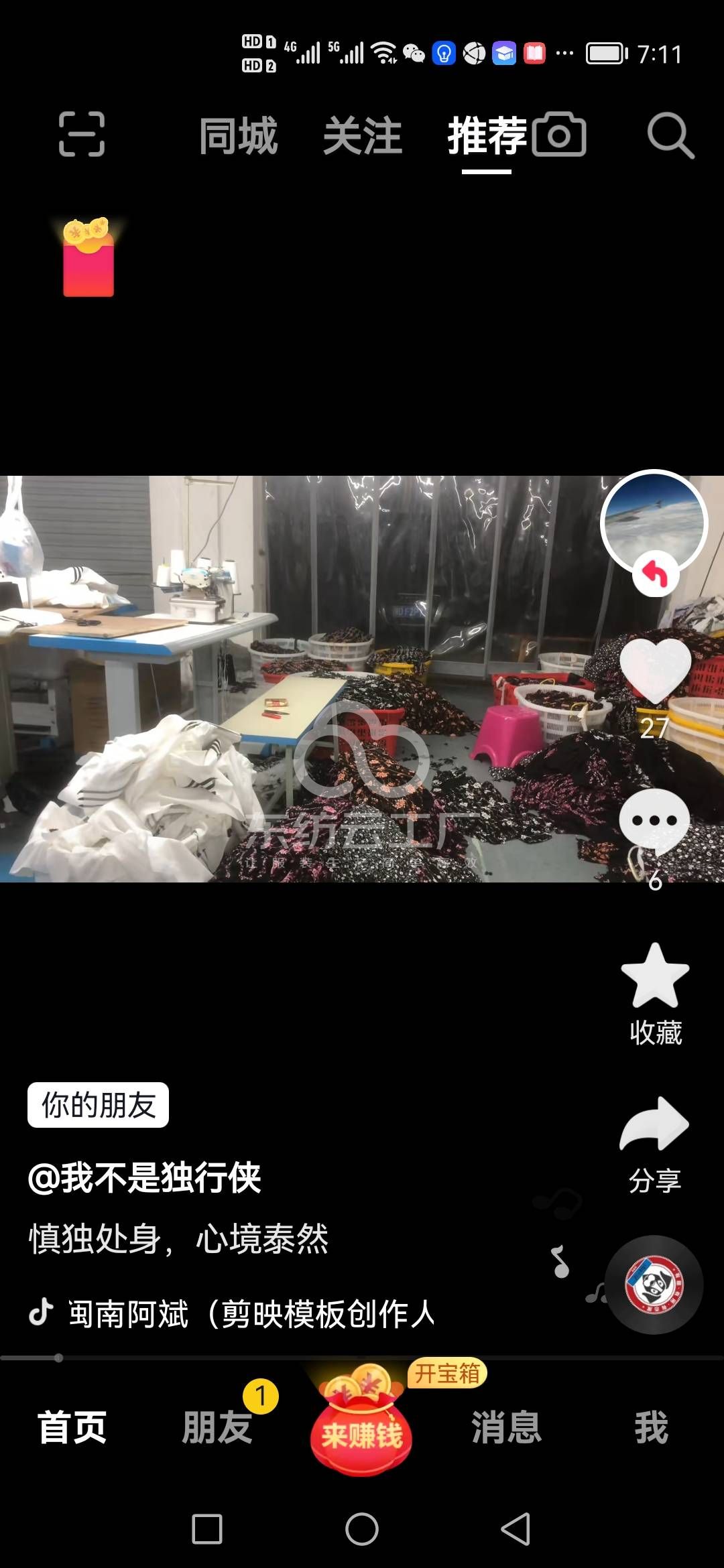The width and height of the screenshot is (724, 1568).
Task: Switch to the 同城 tab
Action: [x=238, y=136]
